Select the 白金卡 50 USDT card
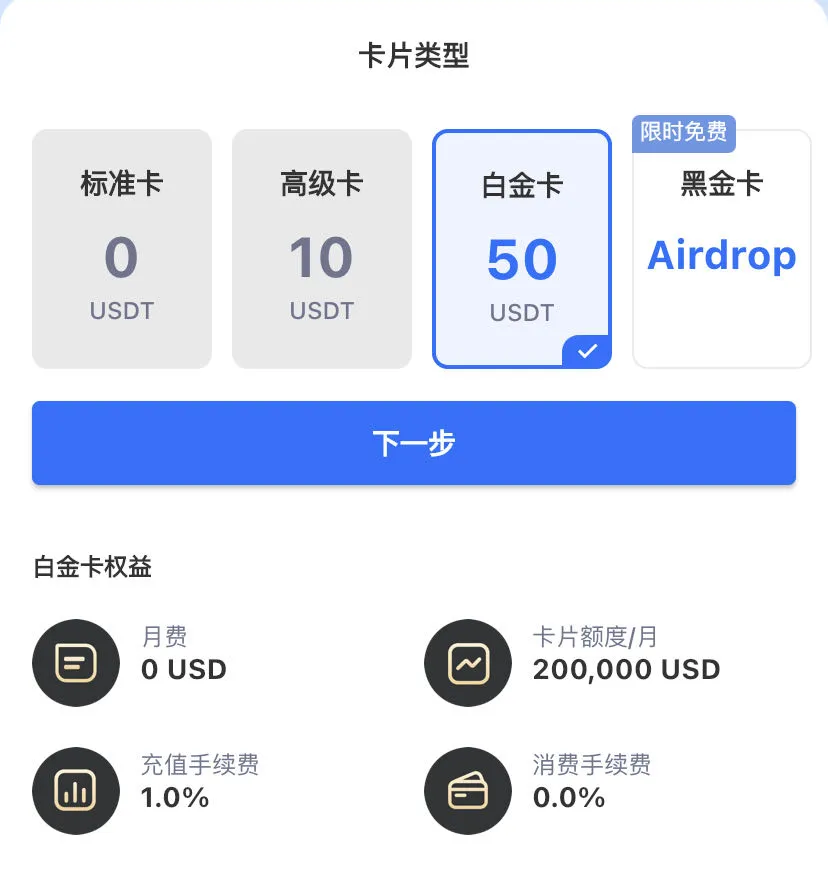 tap(522, 249)
